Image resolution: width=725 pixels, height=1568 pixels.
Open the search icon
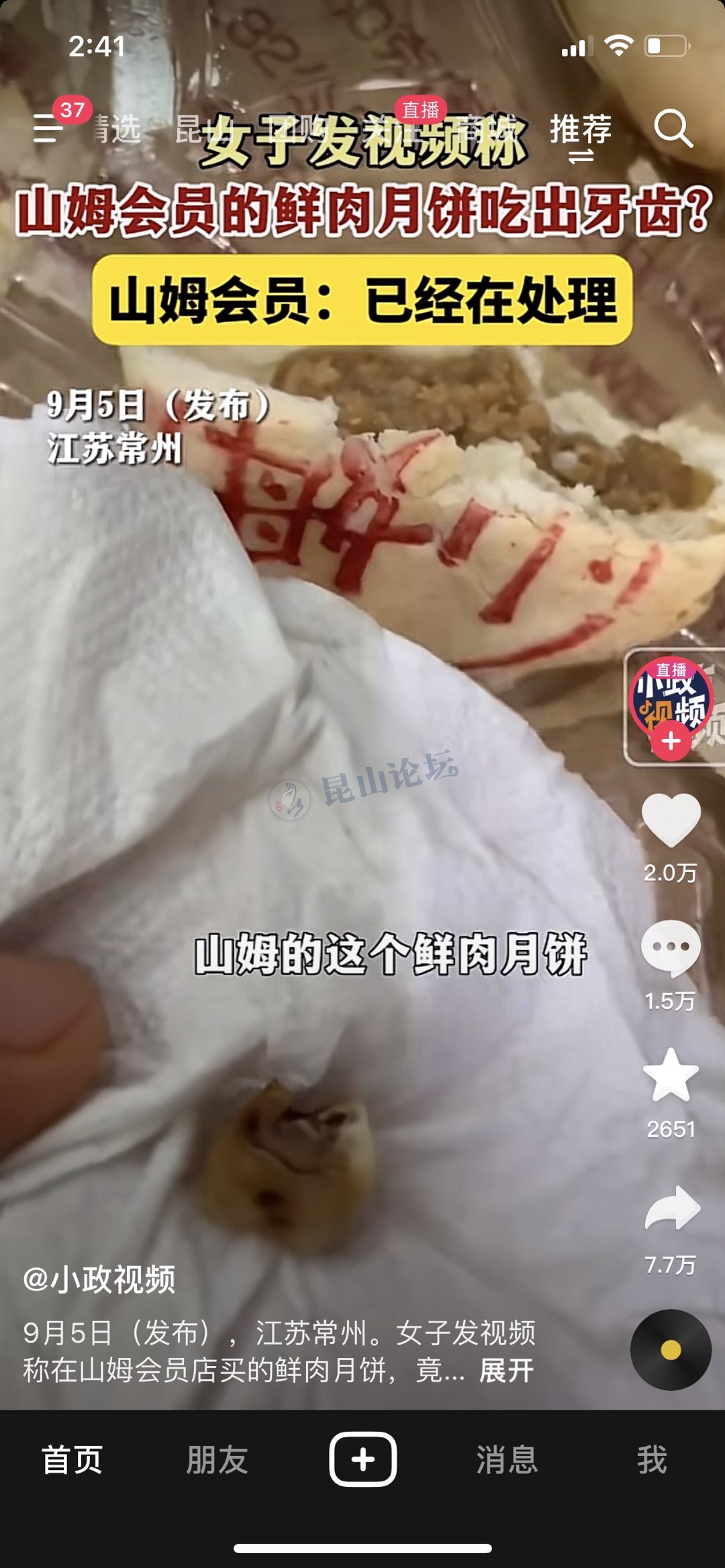click(x=673, y=128)
